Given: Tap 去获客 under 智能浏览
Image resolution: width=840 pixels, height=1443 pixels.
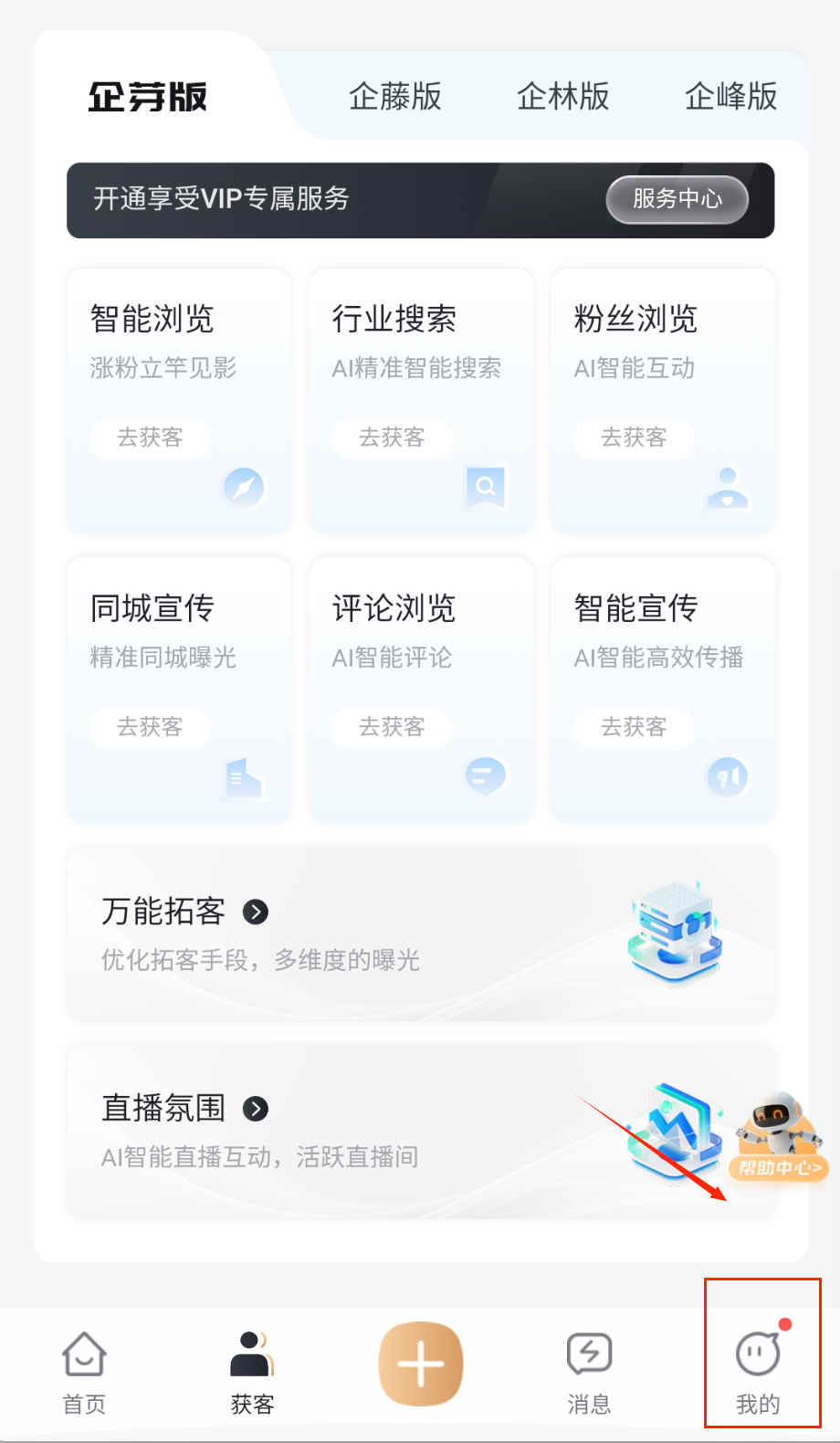Looking at the screenshot, I should (x=150, y=437).
